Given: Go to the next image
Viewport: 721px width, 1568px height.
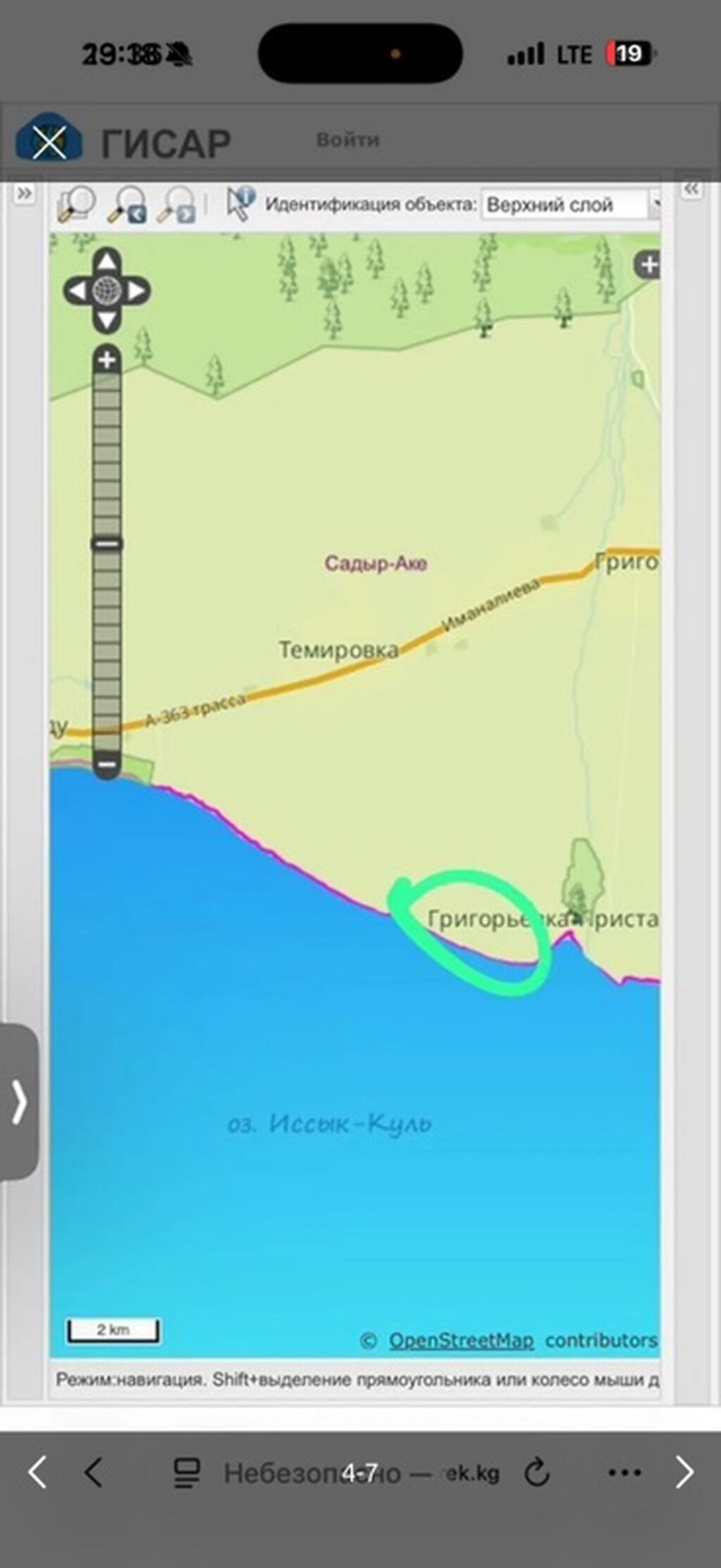Looking at the screenshot, I should pyautogui.click(x=684, y=1471).
